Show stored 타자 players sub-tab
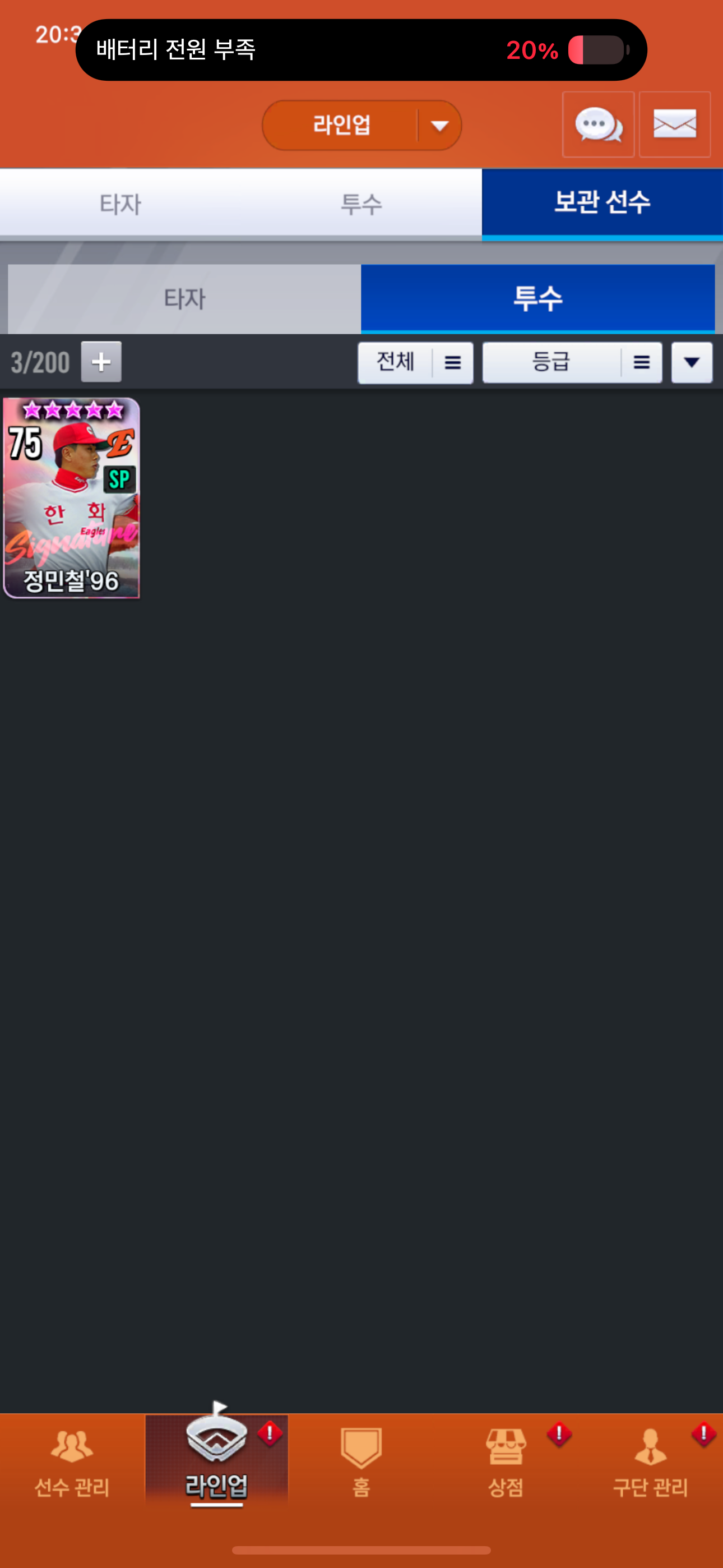This screenshot has width=723, height=1568. point(184,299)
